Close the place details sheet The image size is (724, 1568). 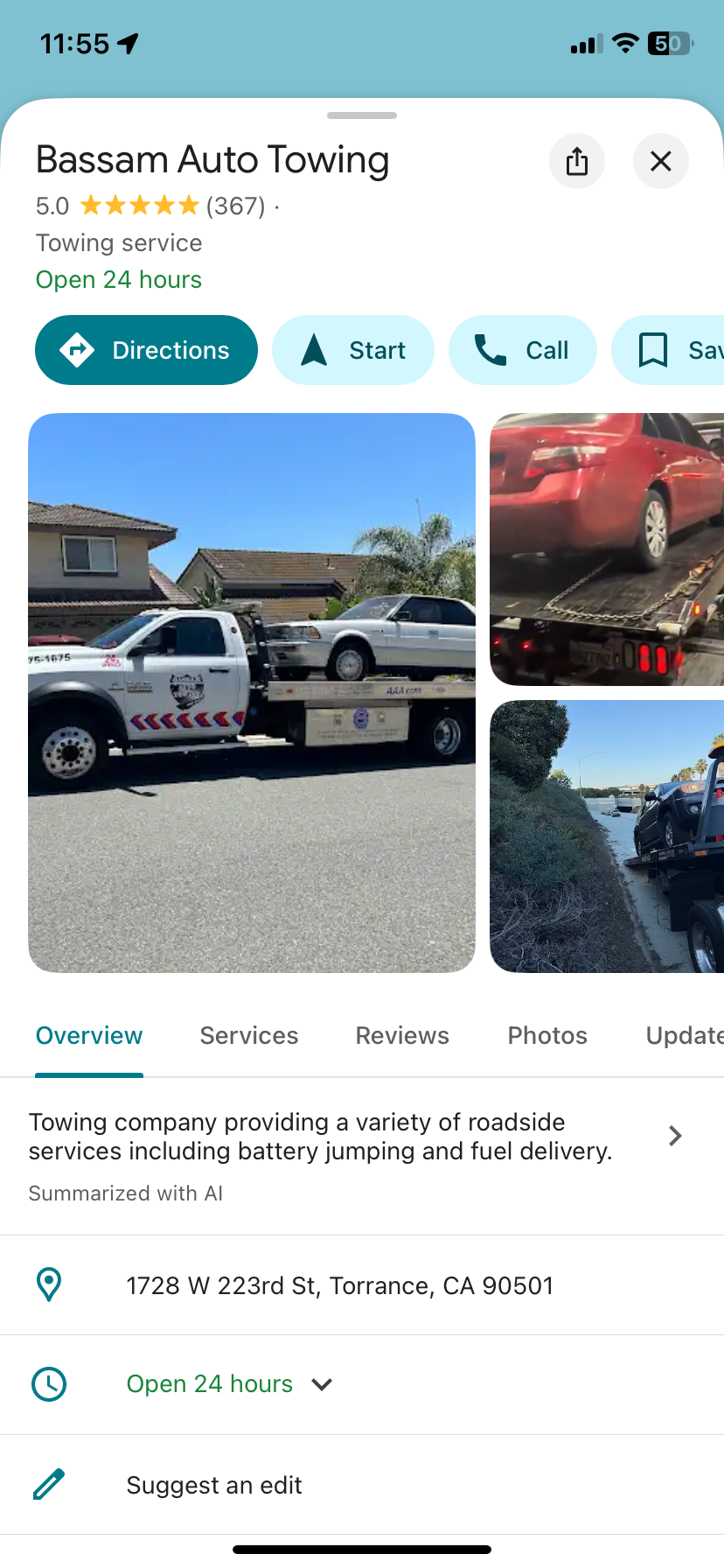[x=660, y=161]
